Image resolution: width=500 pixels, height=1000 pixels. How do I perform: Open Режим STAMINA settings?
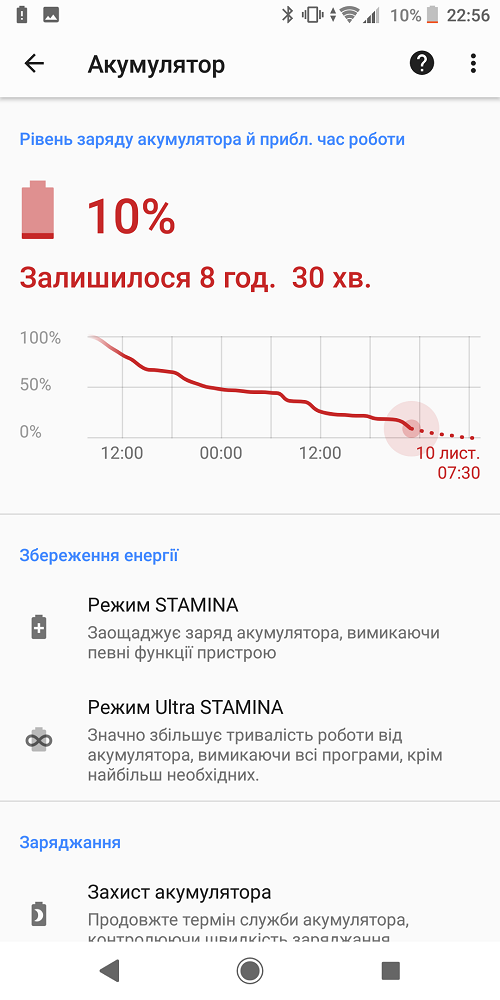(250, 628)
